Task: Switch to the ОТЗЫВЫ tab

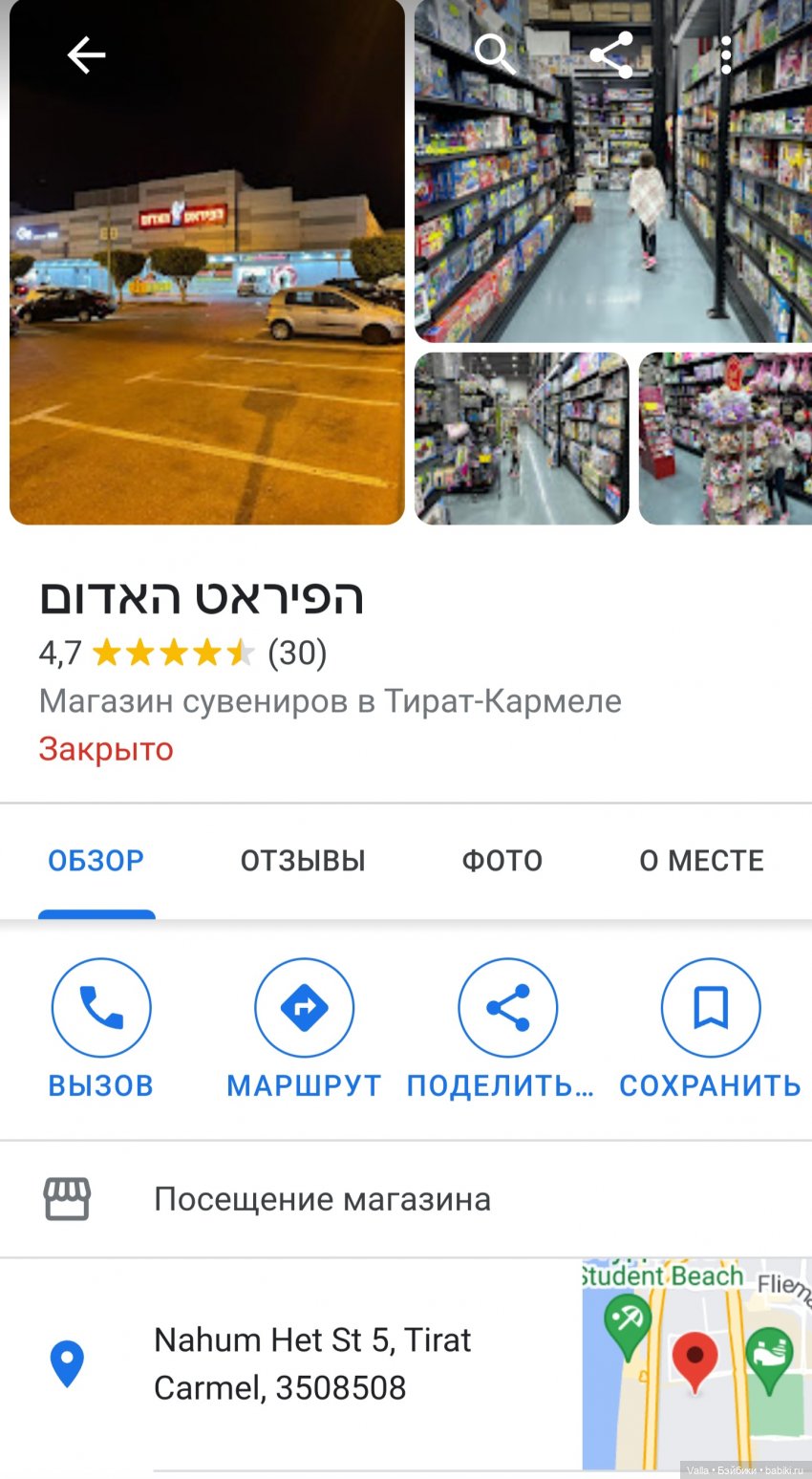Action: (x=303, y=861)
